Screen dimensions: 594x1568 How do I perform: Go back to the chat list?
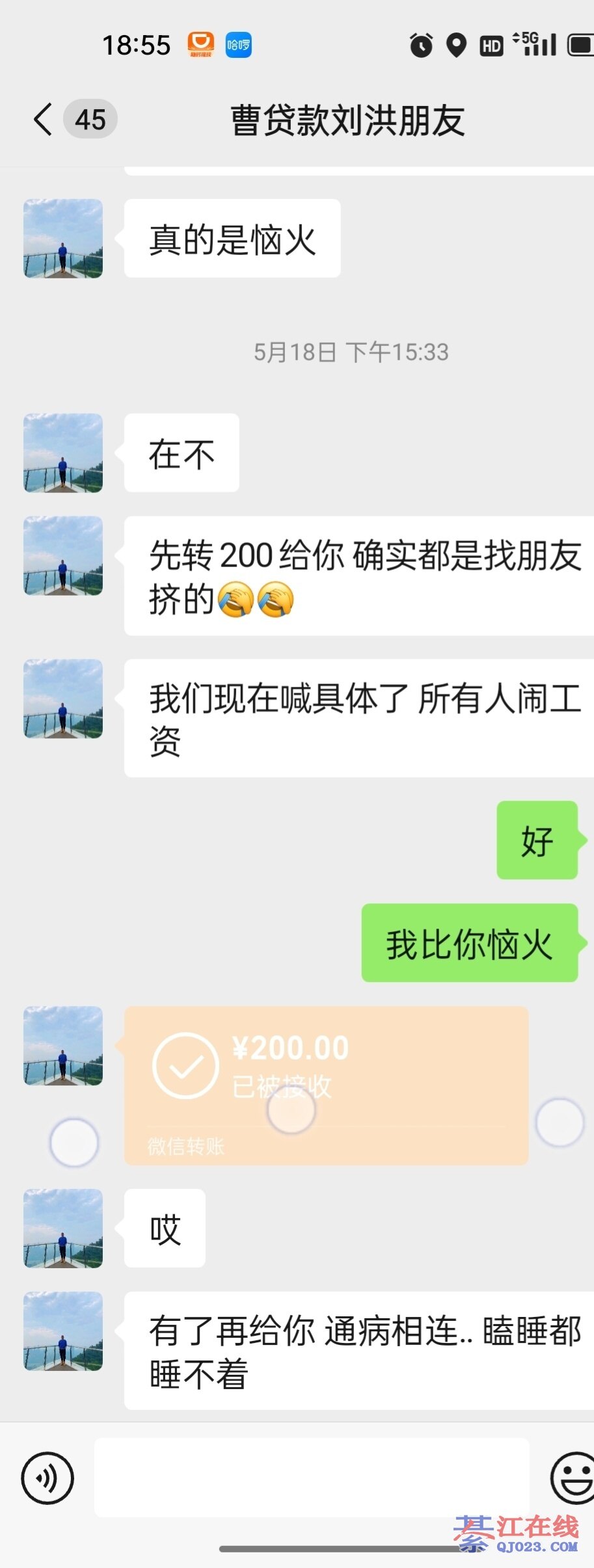point(44,120)
